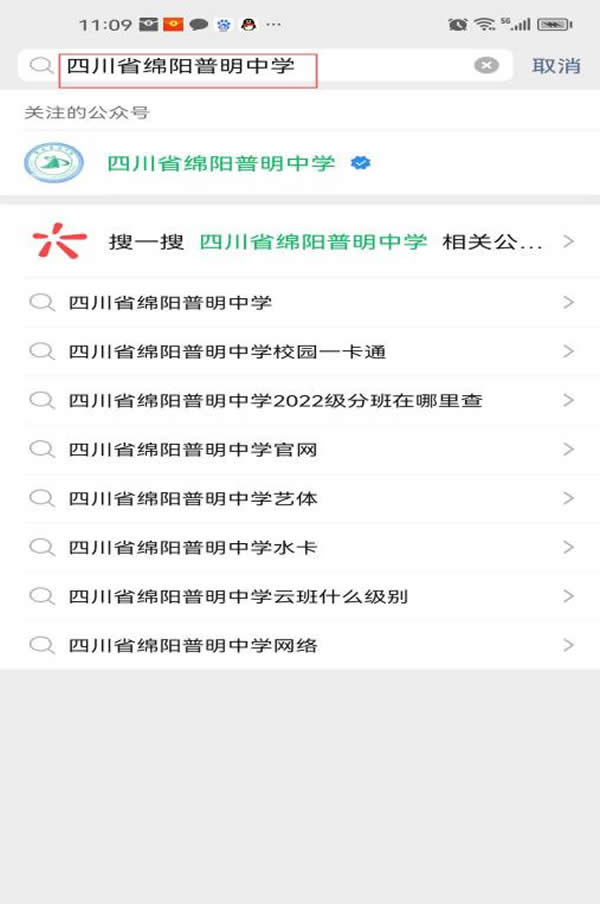The image size is (600, 904).
Task: Cancel the search with 取消
Action: [556, 66]
